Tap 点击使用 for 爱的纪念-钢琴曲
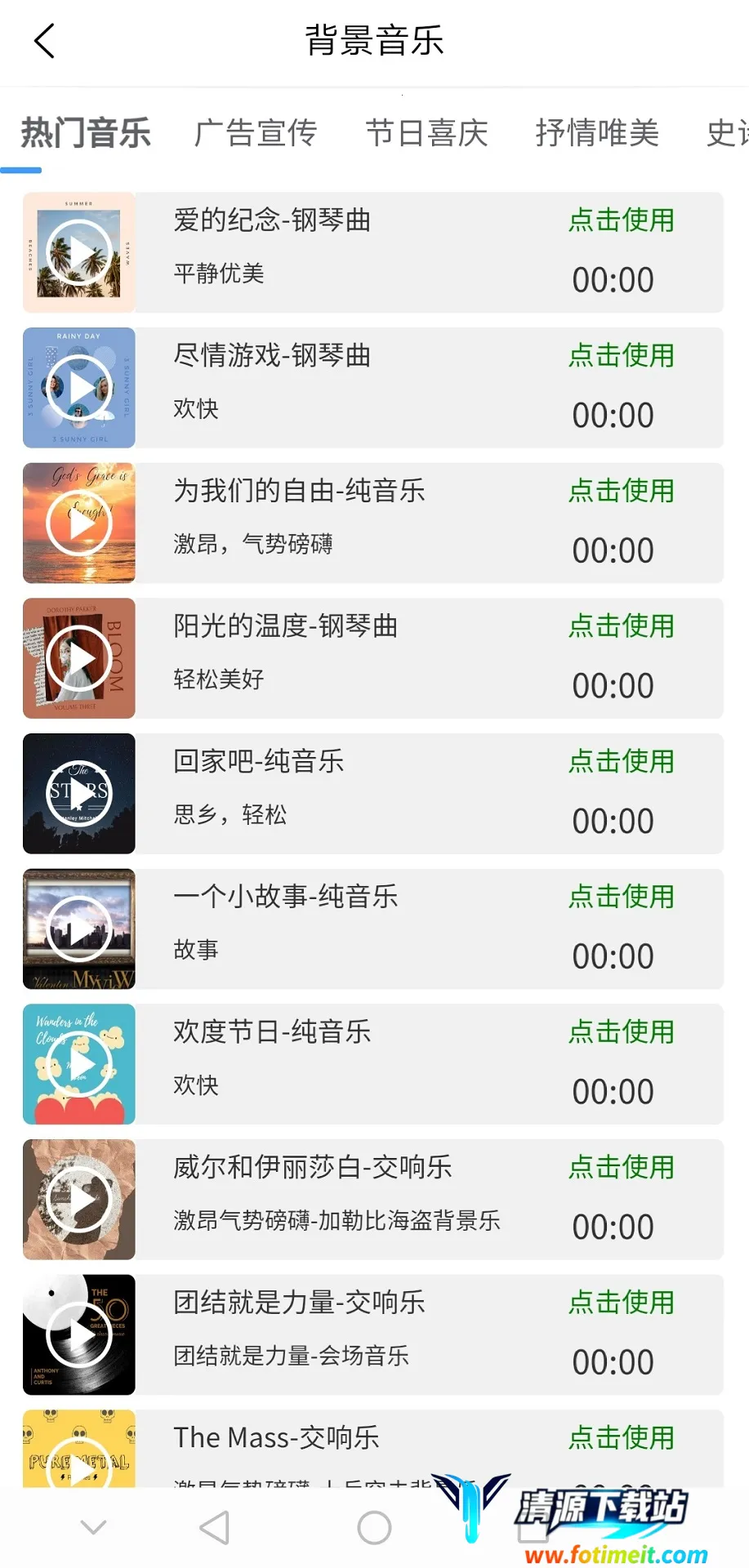This screenshot has height=1568, width=749. point(622,220)
